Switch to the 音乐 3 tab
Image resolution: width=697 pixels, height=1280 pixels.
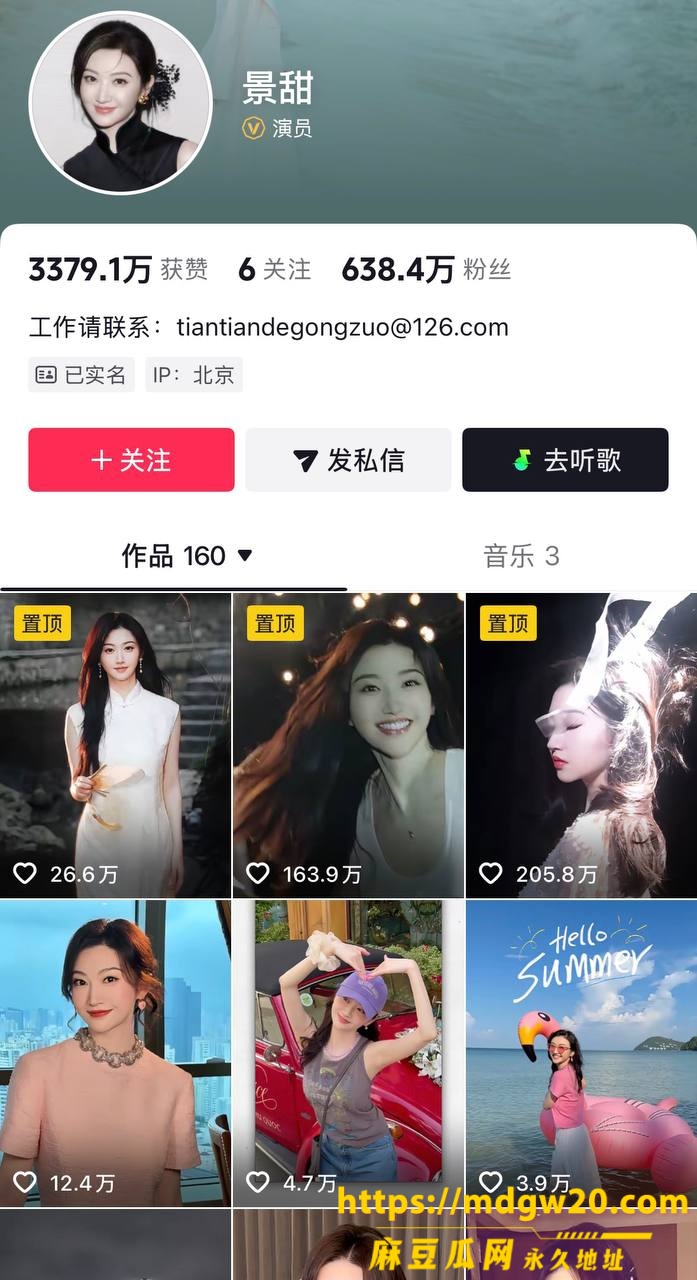[521, 556]
